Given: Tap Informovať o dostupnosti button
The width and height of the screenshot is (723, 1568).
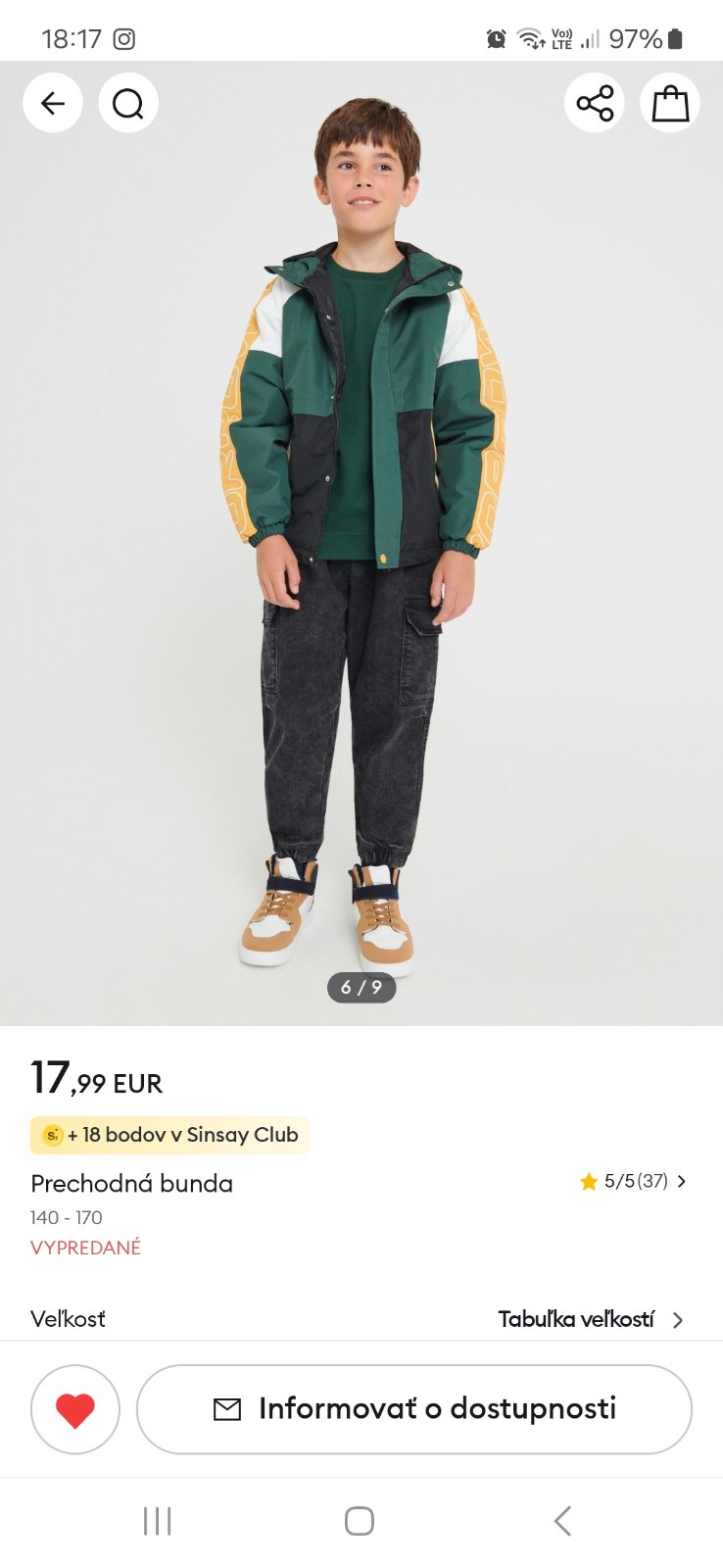Looking at the screenshot, I should click(414, 1409).
